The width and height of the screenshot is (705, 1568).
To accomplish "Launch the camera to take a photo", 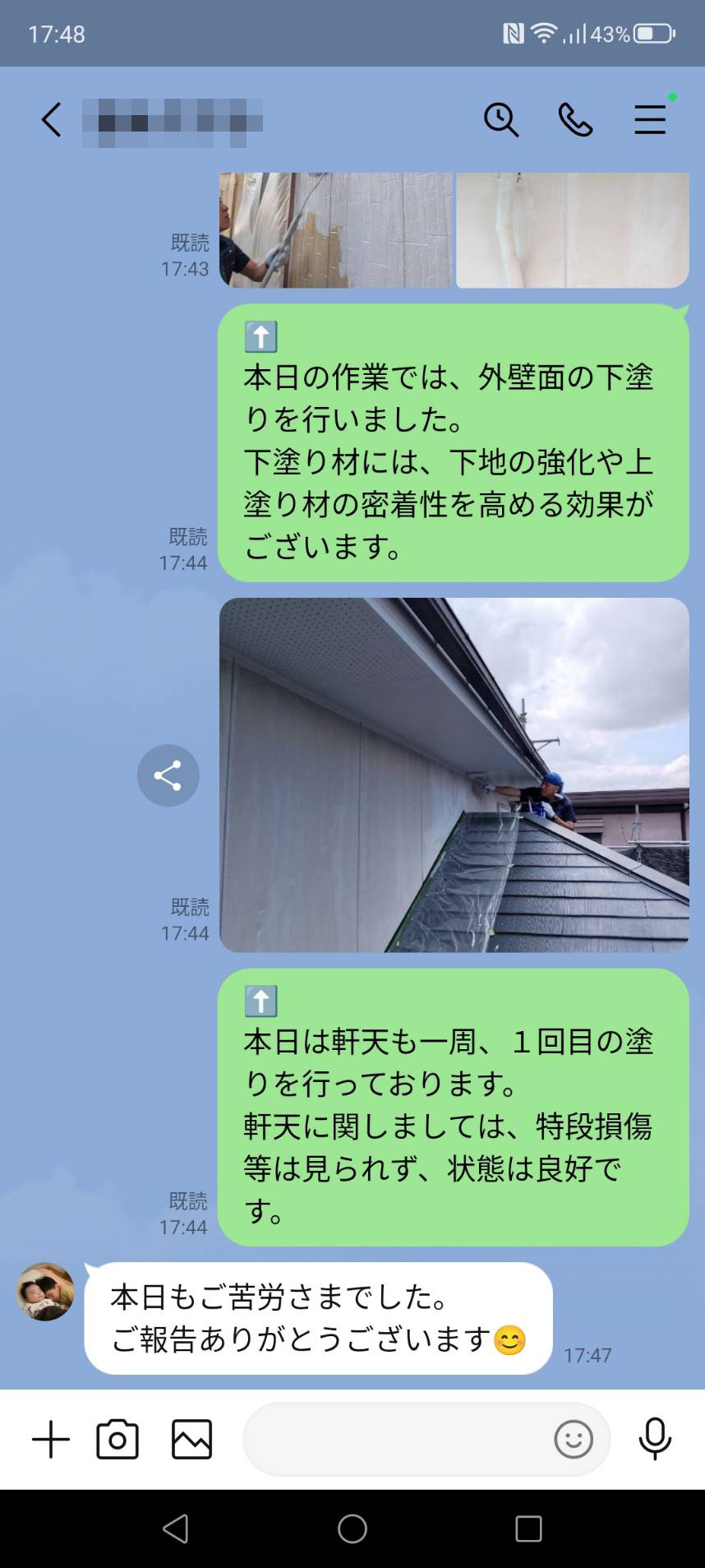I will tap(117, 1440).
